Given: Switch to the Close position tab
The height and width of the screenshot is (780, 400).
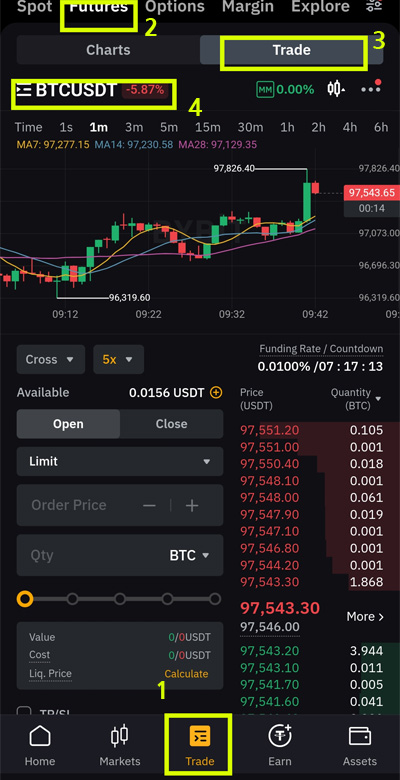Looking at the screenshot, I should [x=172, y=424].
